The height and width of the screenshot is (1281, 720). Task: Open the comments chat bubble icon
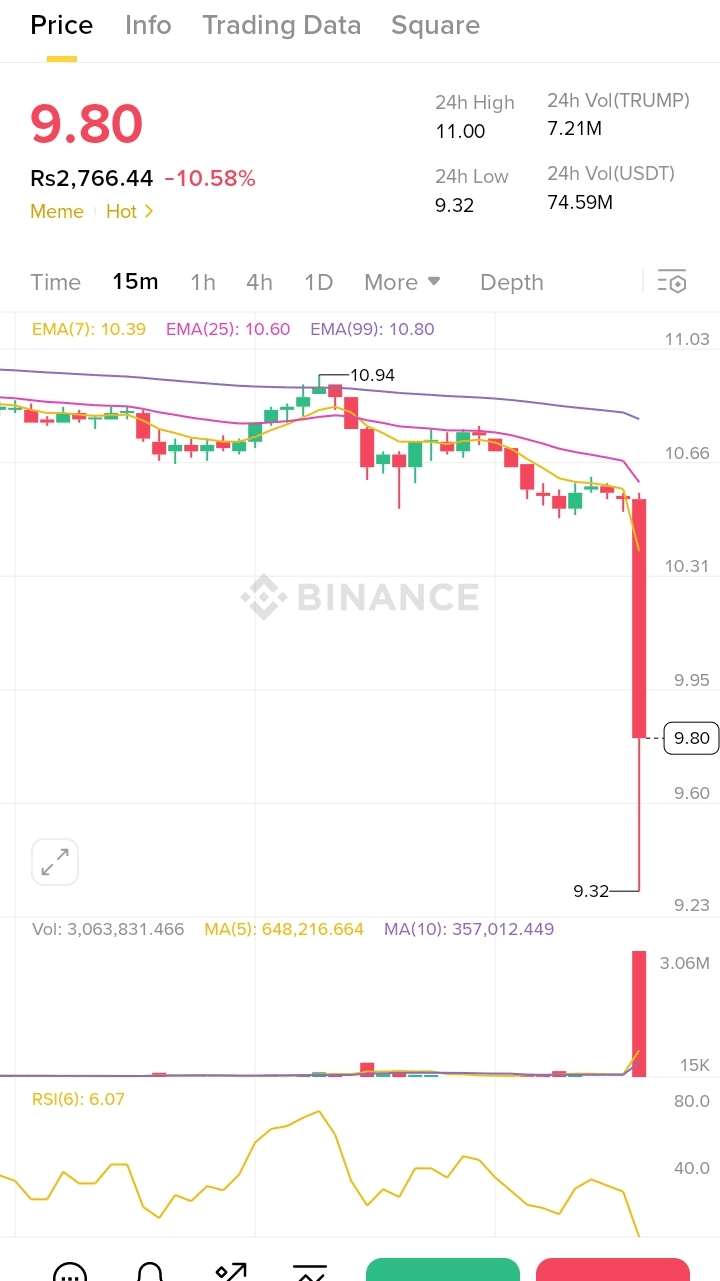pyautogui.click(x=70, y=1270)
